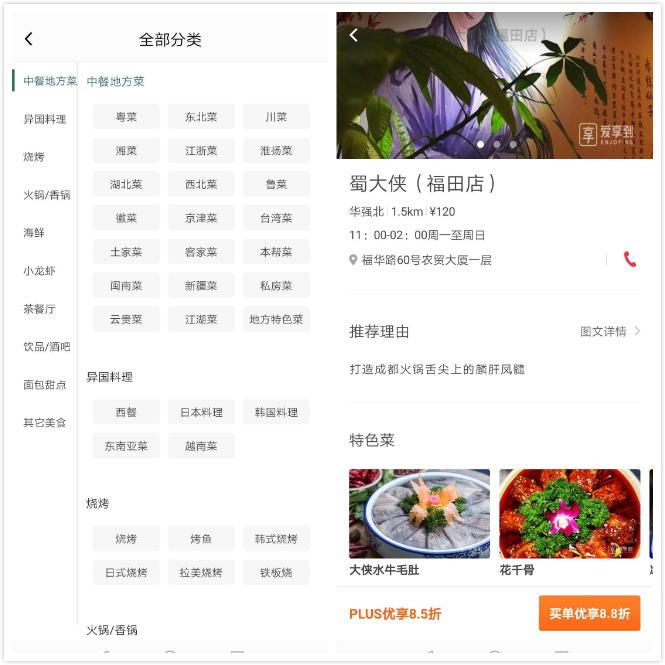Switch to 烧烤 in the sidebar
The image size is (665, 665).
[x=34, y=157]
